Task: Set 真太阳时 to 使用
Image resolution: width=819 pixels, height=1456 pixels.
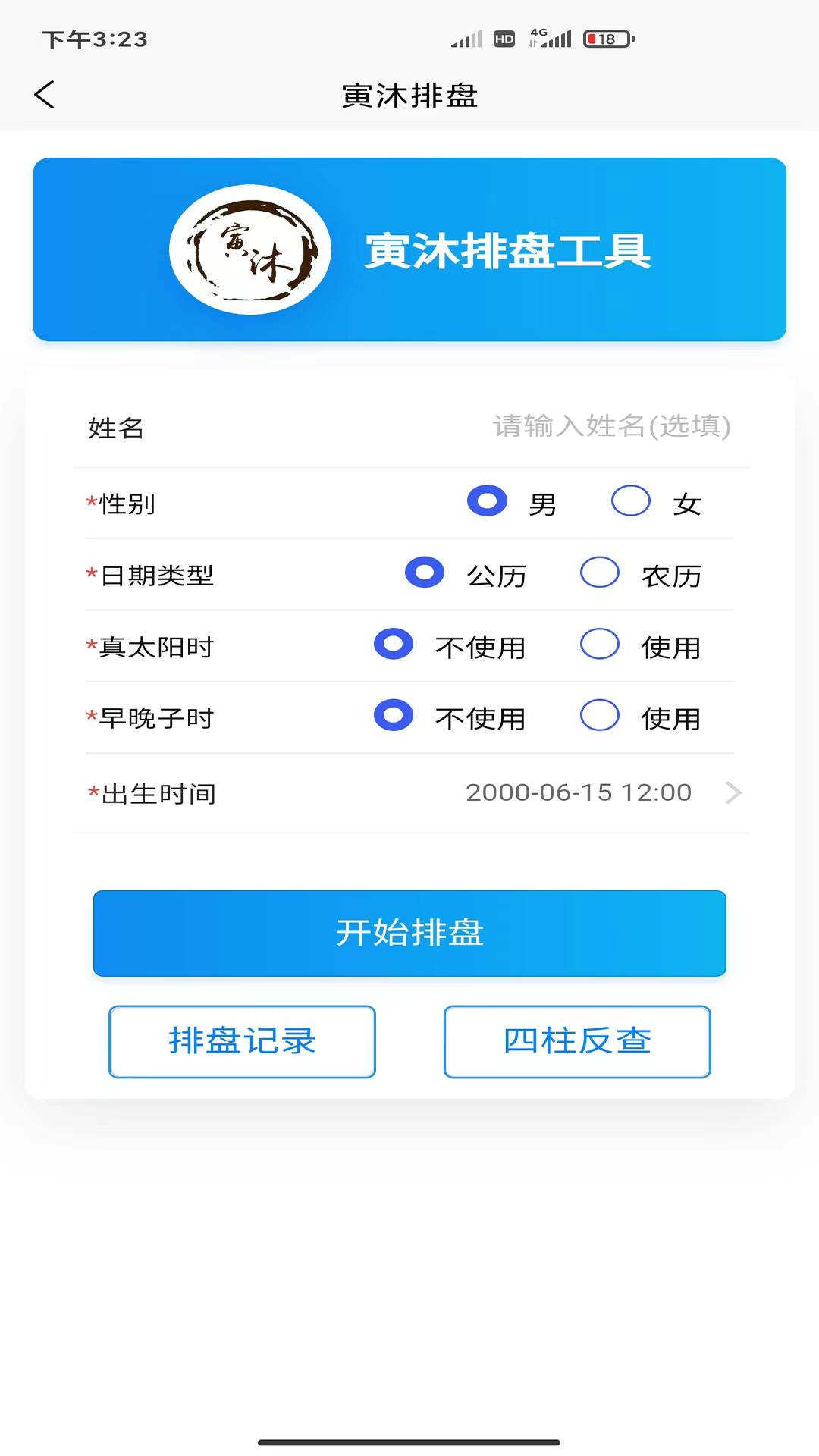Action: coord(600,645)
